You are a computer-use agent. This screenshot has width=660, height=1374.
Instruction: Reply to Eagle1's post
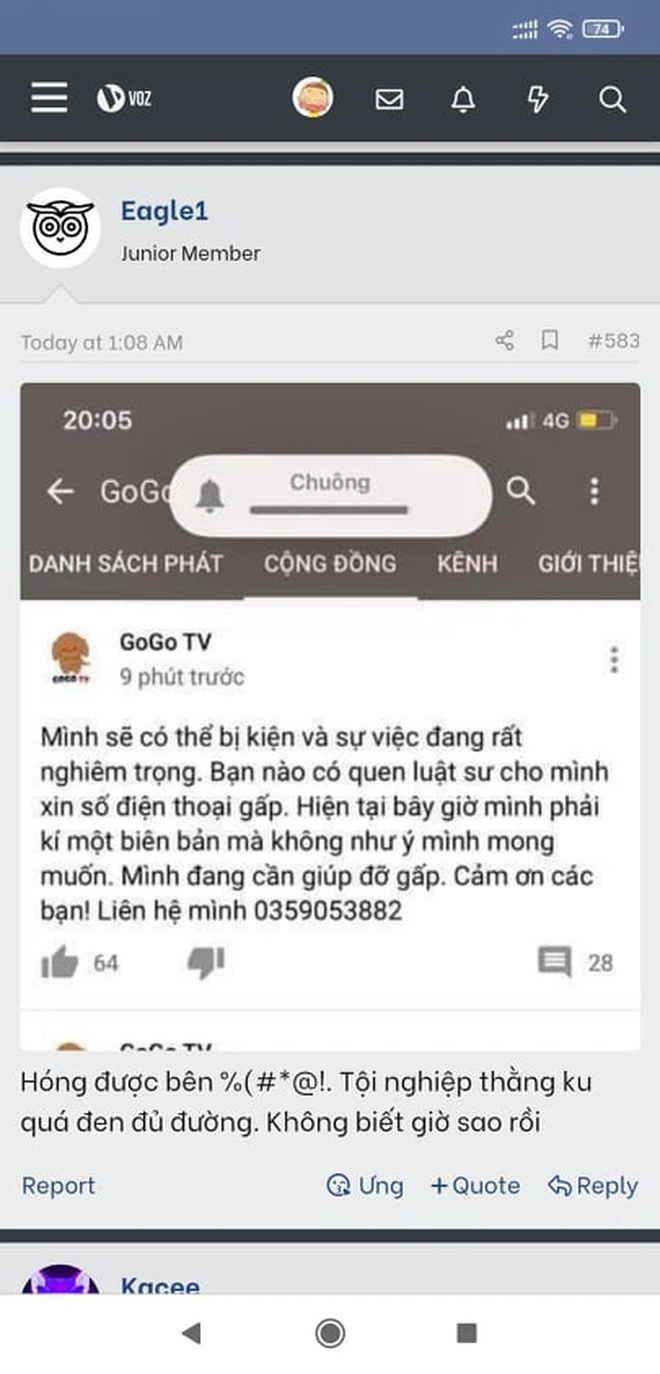point(593,1186)
